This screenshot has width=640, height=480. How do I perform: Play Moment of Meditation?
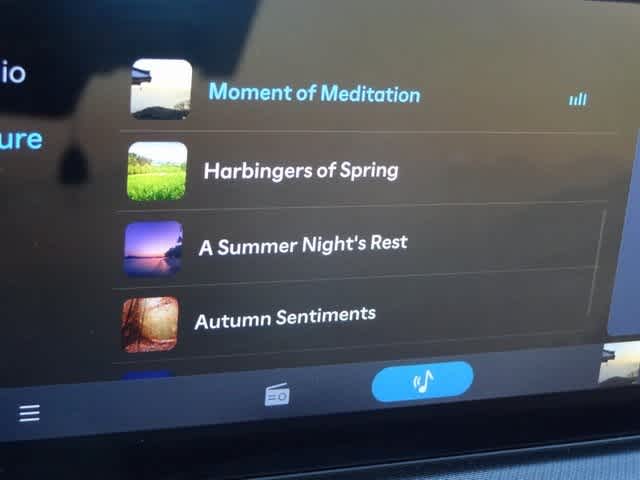pos(314,94)
